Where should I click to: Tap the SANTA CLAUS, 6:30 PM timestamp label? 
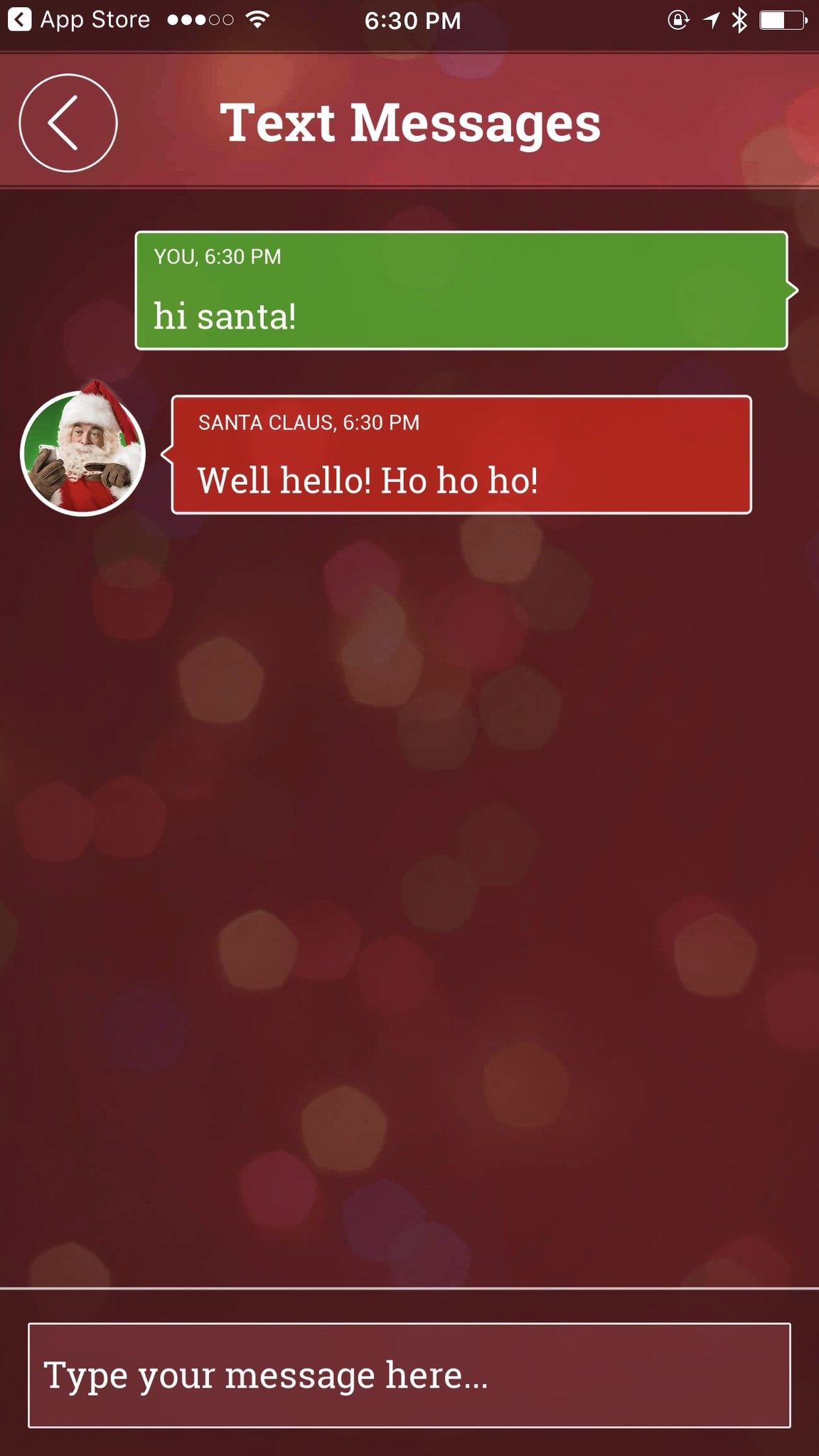[309, 422]
